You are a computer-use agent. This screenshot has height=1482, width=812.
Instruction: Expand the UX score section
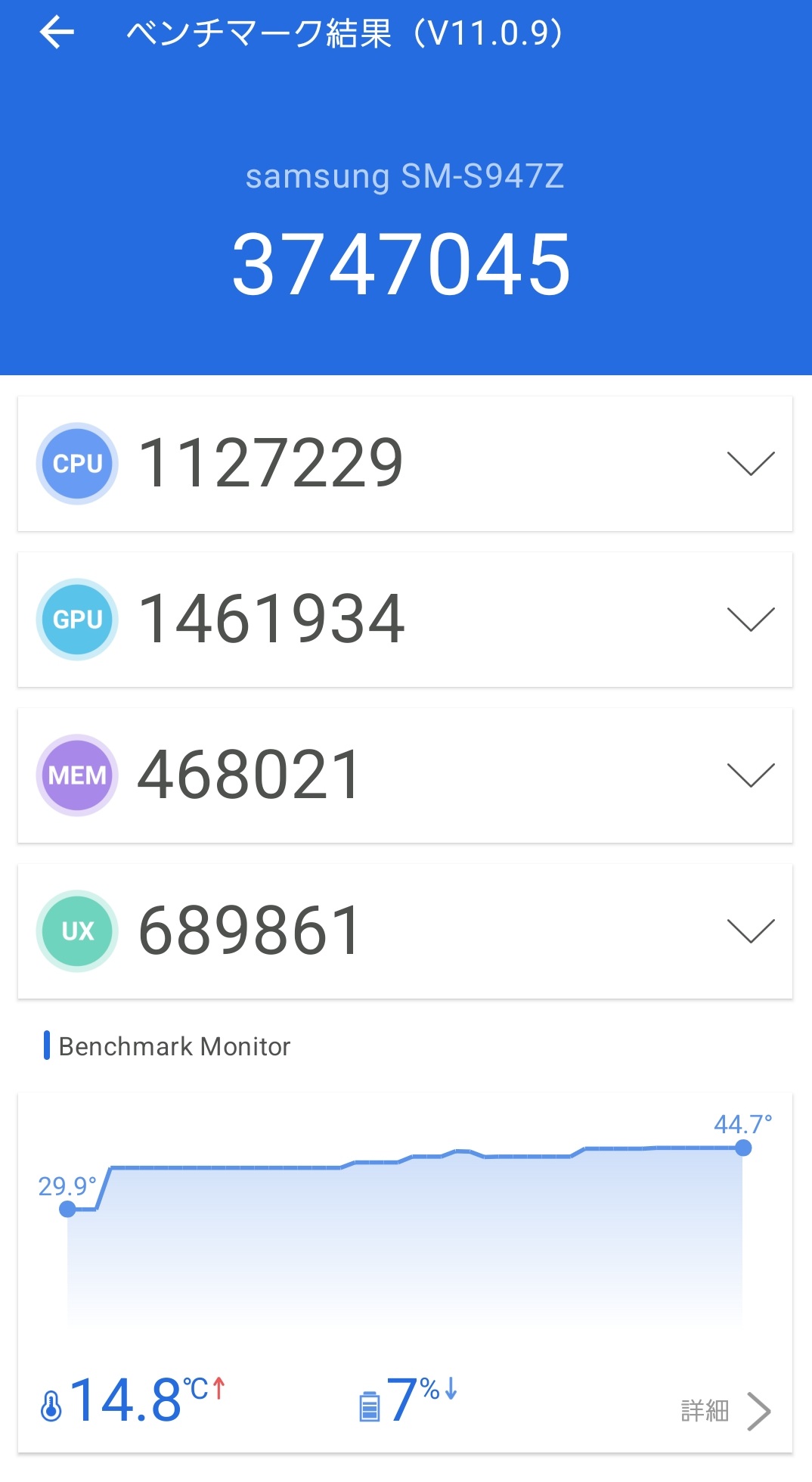pyautogui.click(x=750, y=931)
